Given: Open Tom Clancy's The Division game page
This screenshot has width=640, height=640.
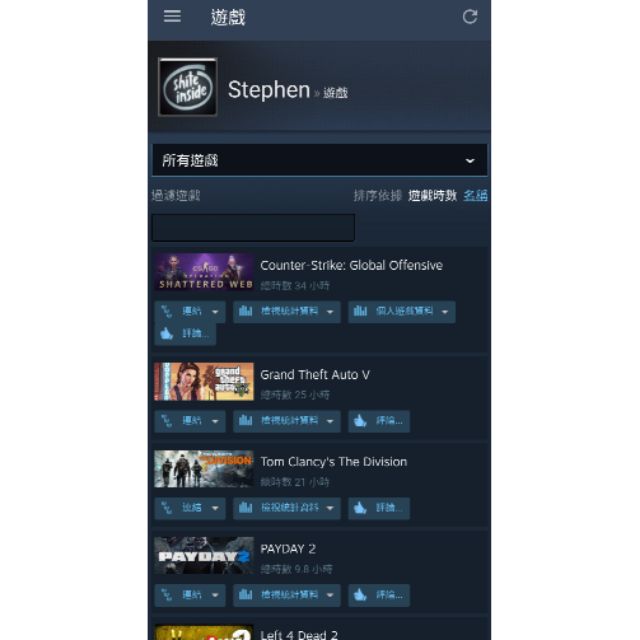Looking at the screenshot, I should (333, 461).
